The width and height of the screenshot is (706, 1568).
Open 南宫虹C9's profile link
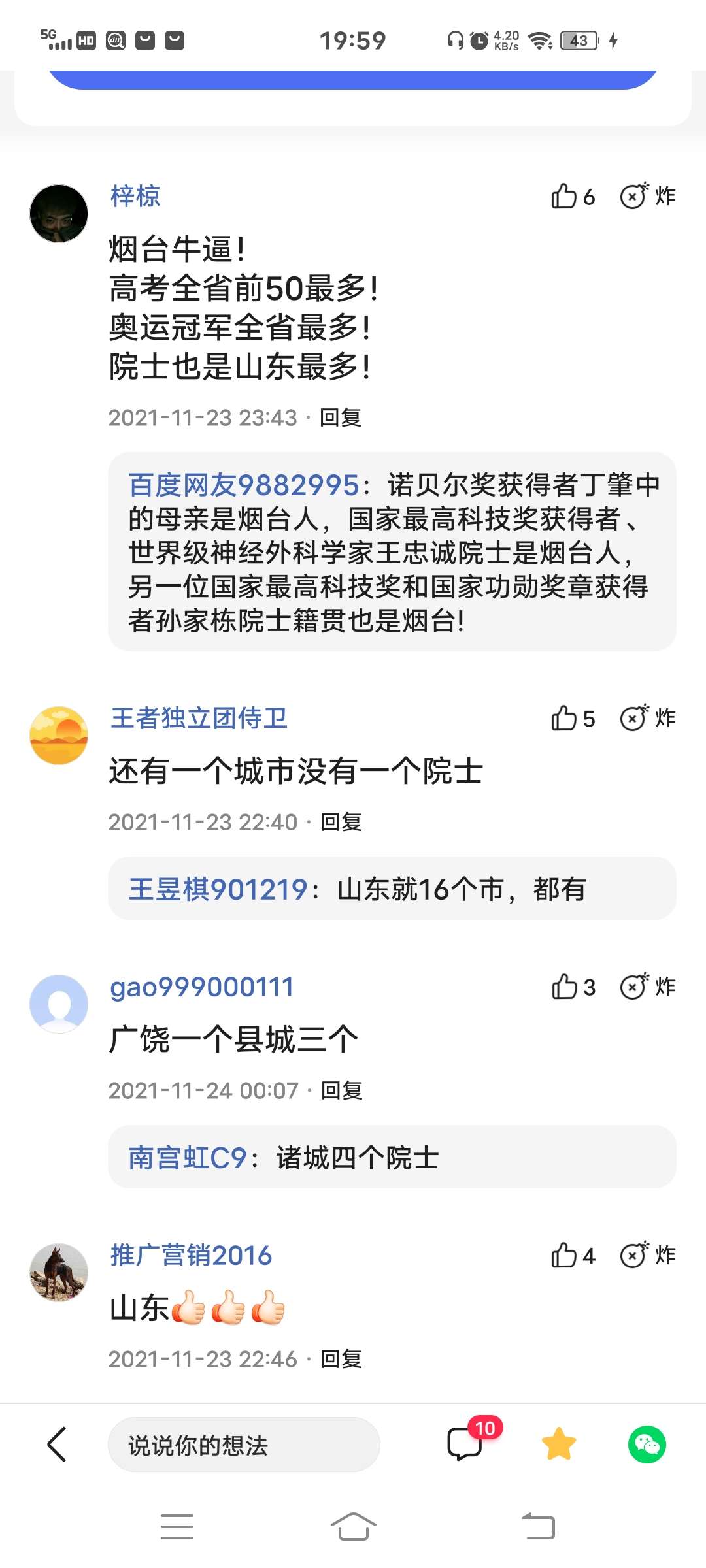pos(187,1158)
